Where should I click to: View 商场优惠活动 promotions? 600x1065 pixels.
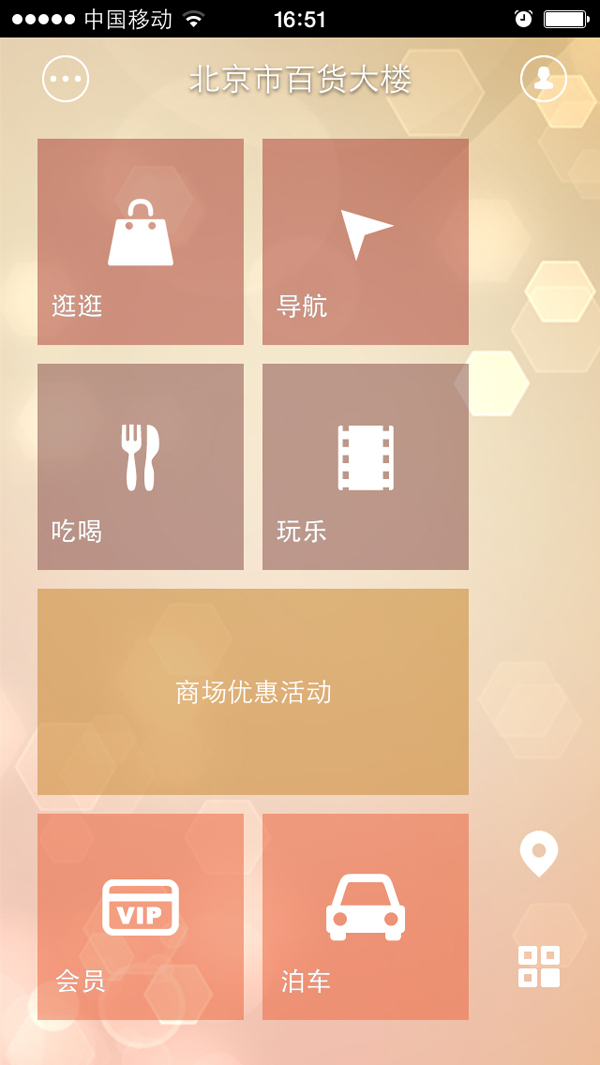pos(253,692)
